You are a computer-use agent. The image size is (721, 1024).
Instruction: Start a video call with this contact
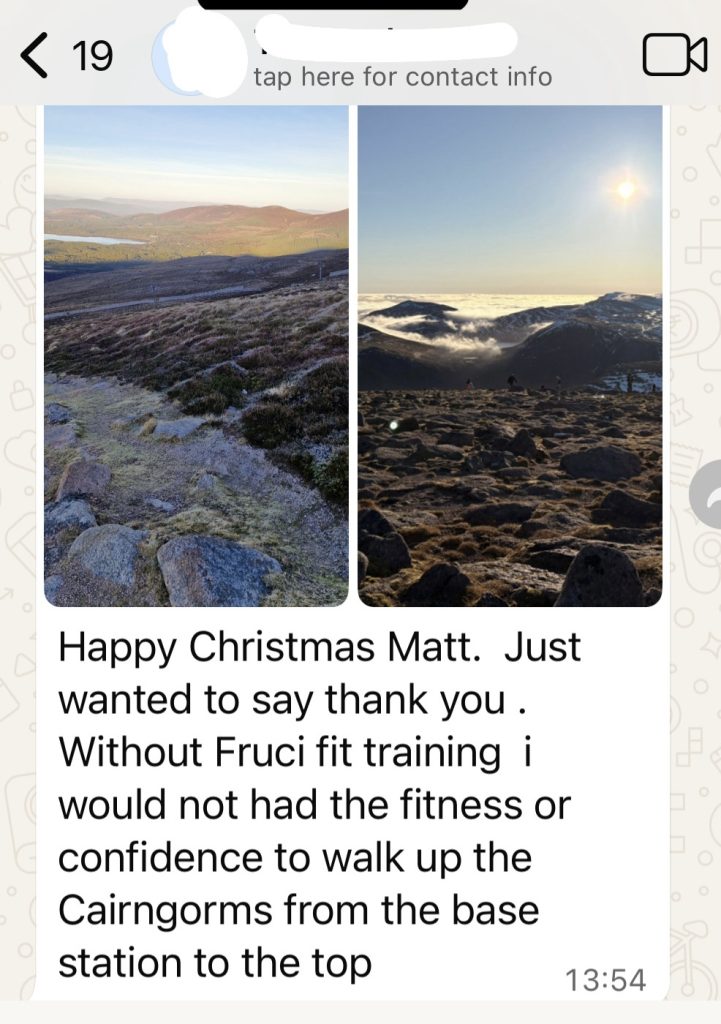[674, 56]
